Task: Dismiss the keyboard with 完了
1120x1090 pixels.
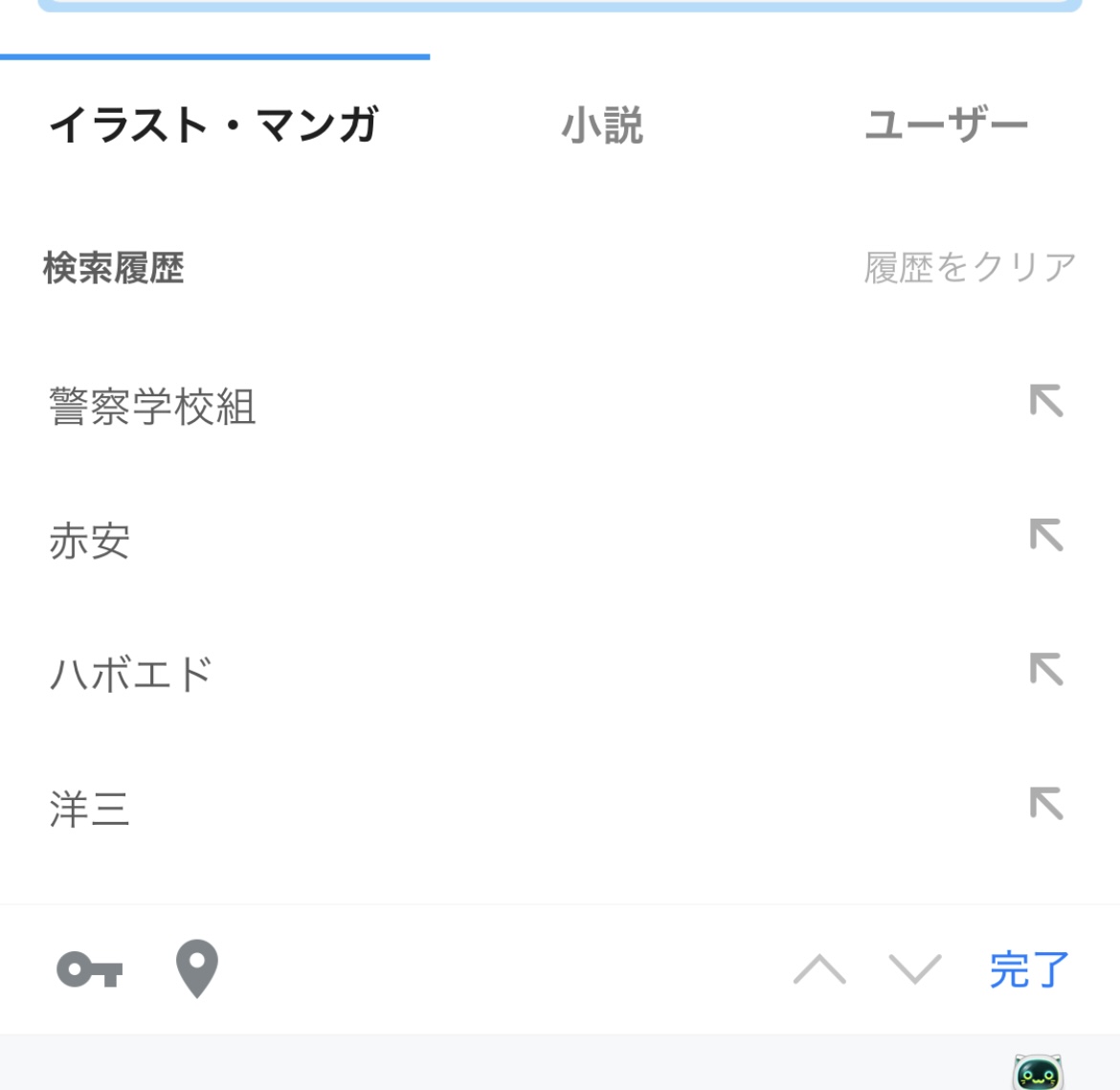Action: point(1029,969)
